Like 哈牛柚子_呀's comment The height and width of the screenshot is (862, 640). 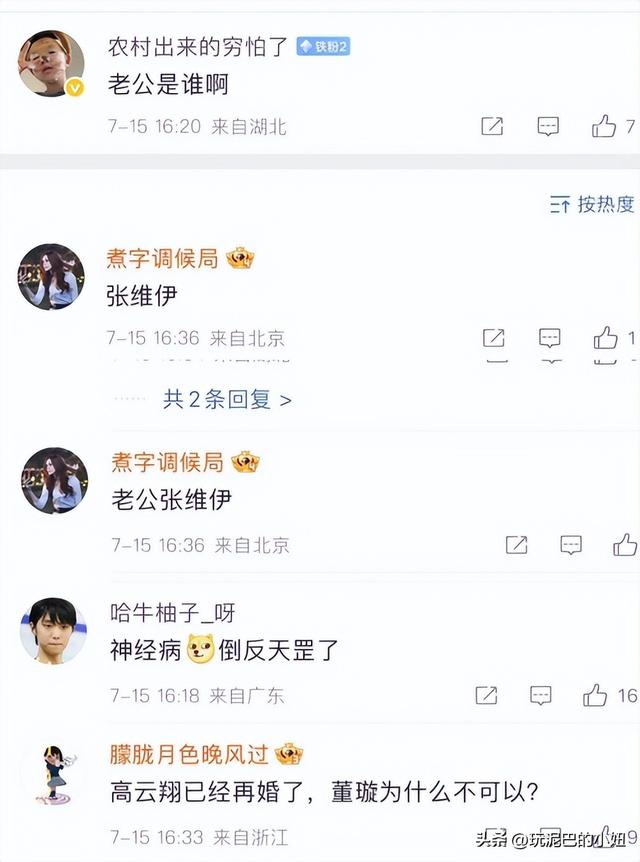596,695
